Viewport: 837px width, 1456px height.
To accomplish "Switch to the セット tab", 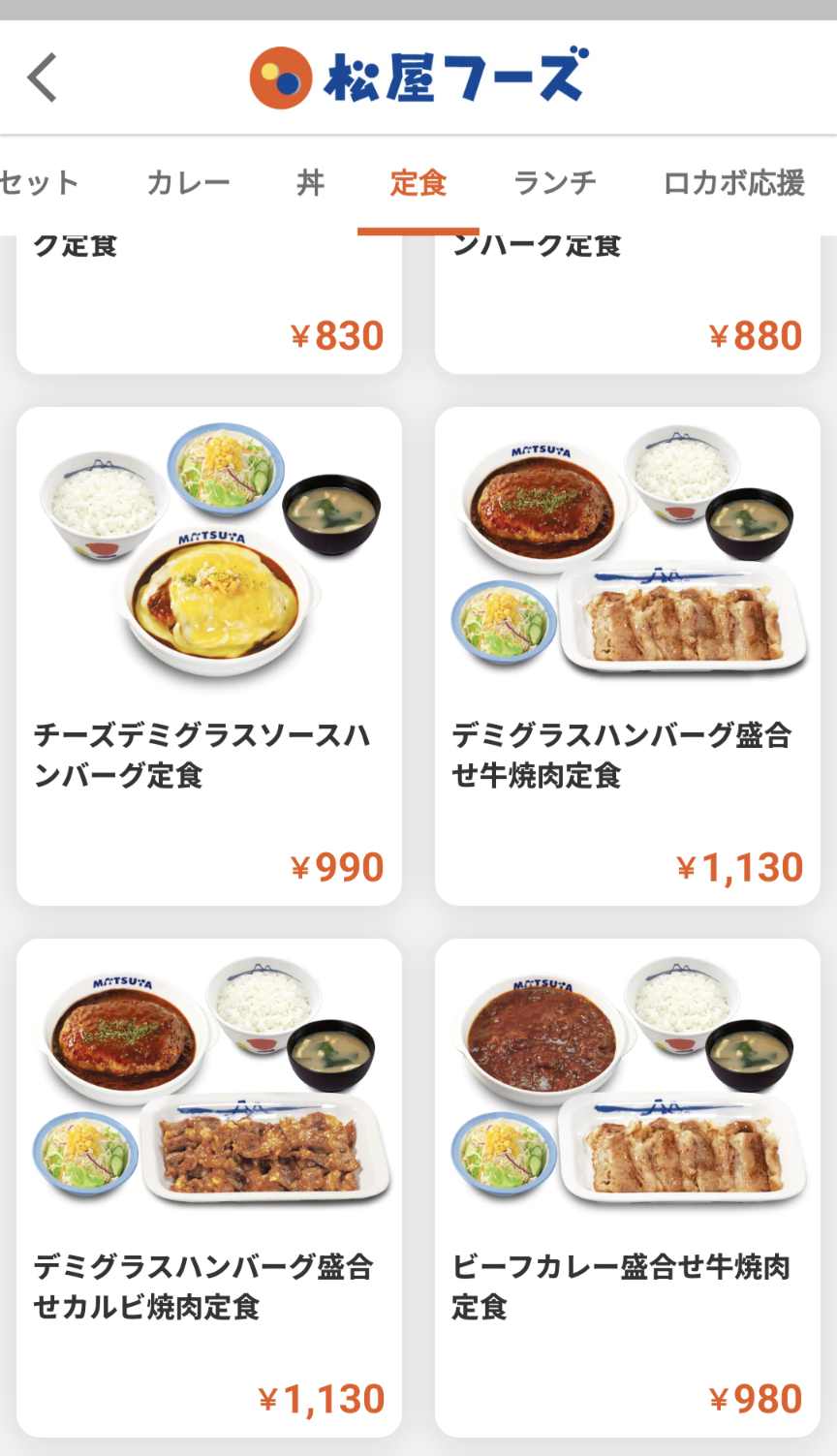I will (x=39, y=182).
